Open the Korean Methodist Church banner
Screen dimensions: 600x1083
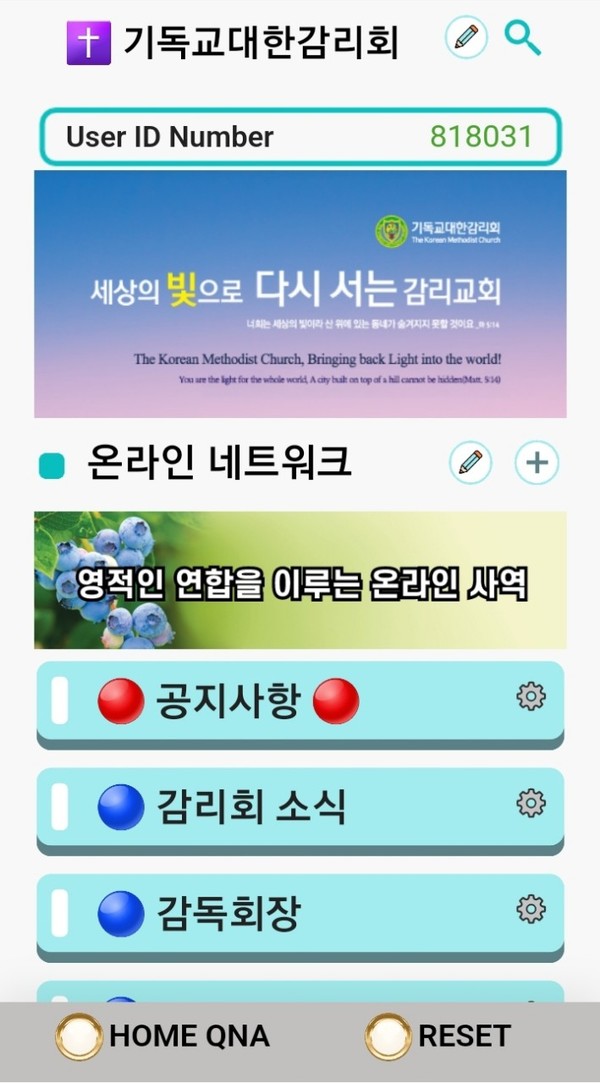(x=300, y=293)
